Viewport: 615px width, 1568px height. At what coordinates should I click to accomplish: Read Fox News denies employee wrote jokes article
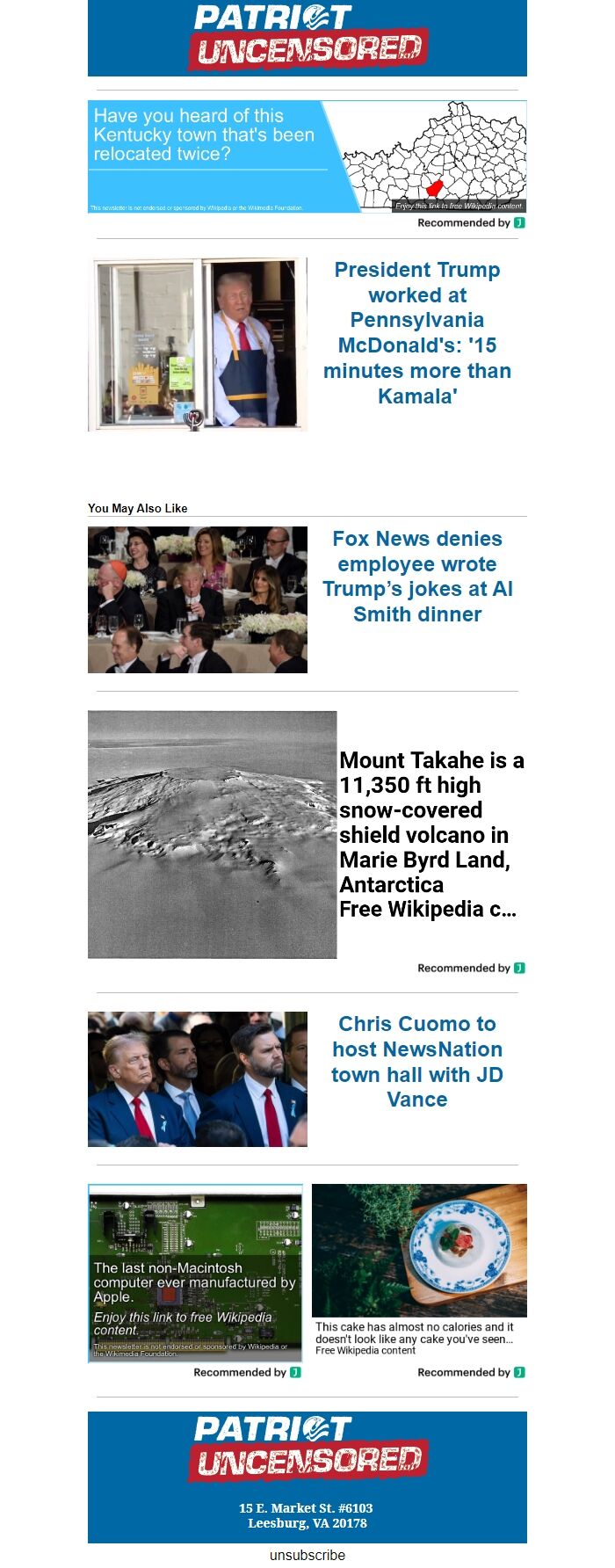pyautogui.click(x=417, y=576)
